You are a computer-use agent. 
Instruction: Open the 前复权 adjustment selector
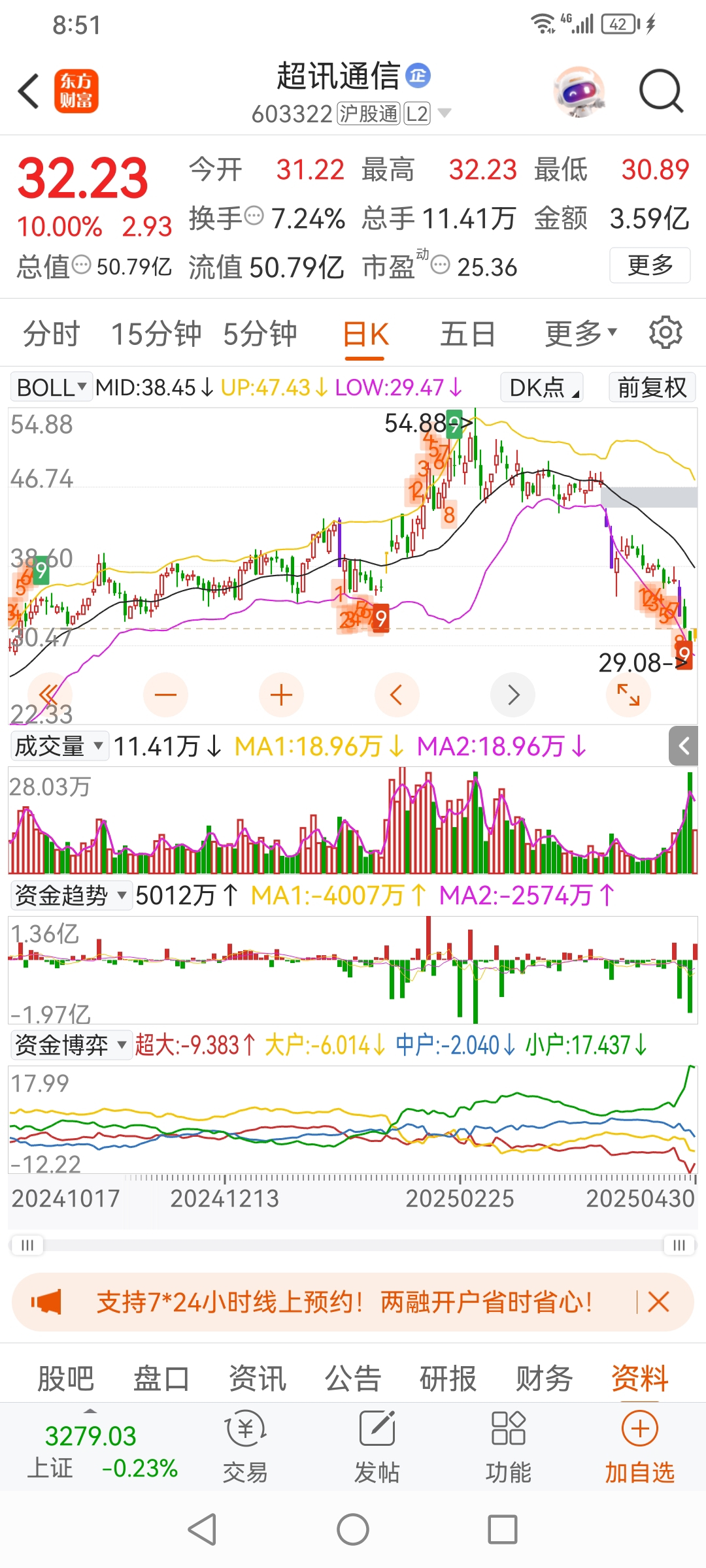click(x=652, y=387)
